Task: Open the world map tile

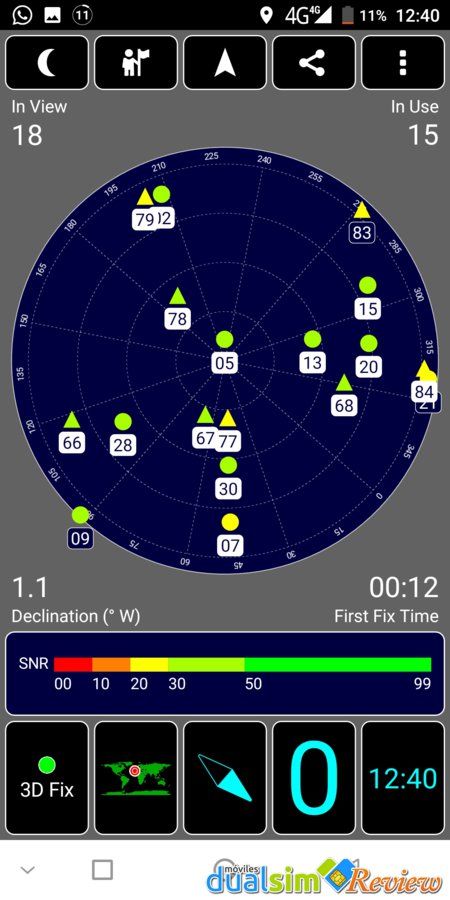Action: pos(136,778)
